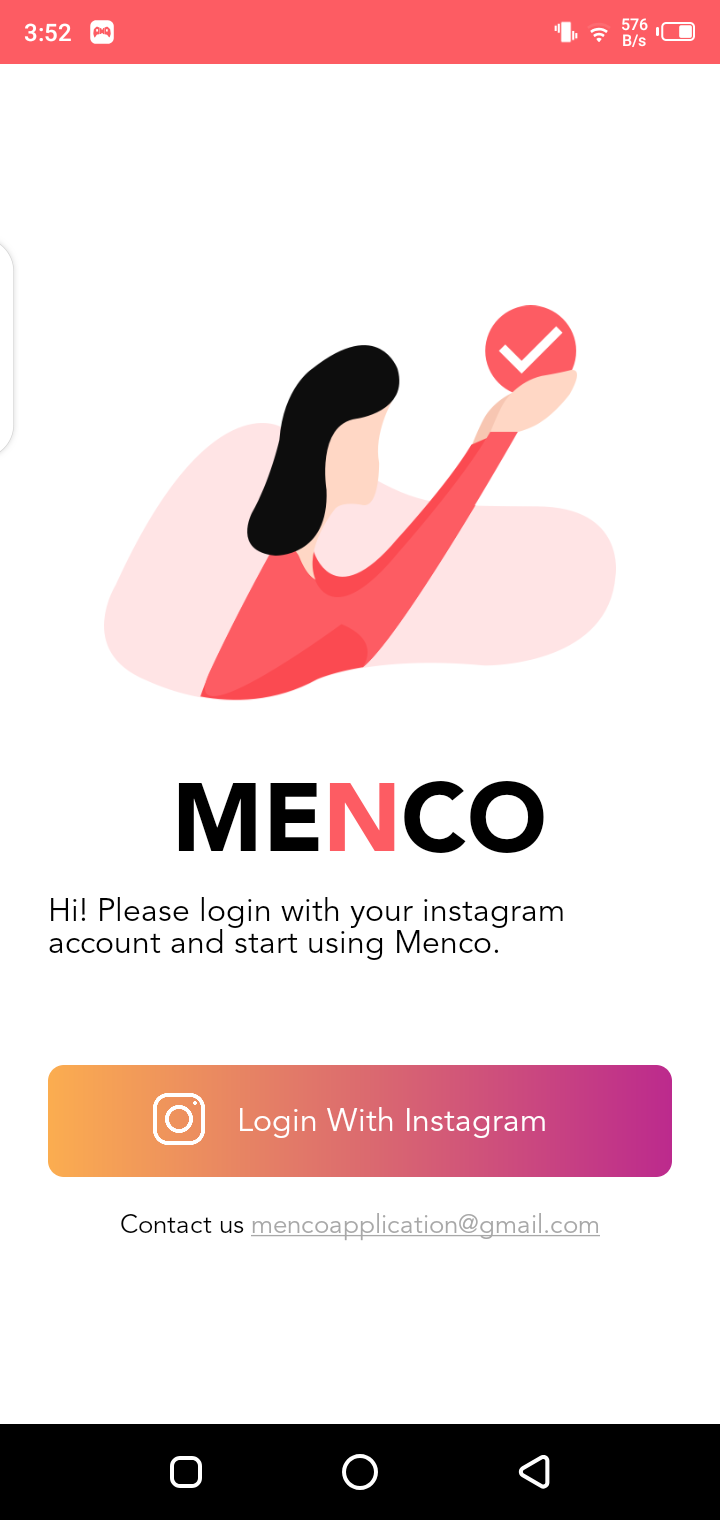Open the recent apps overview

click(186, 1472)
